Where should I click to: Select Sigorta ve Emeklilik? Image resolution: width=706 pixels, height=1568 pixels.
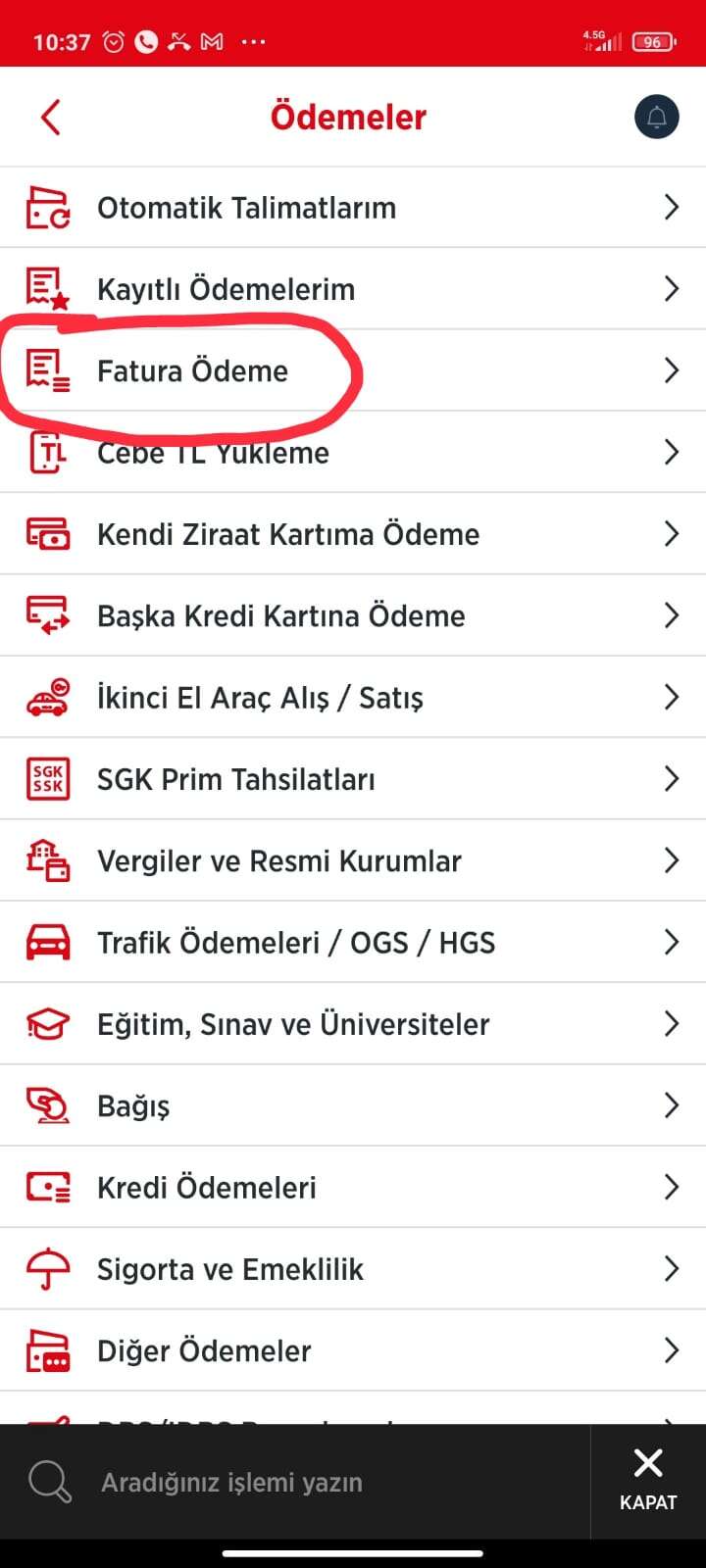click(353, 1269)
